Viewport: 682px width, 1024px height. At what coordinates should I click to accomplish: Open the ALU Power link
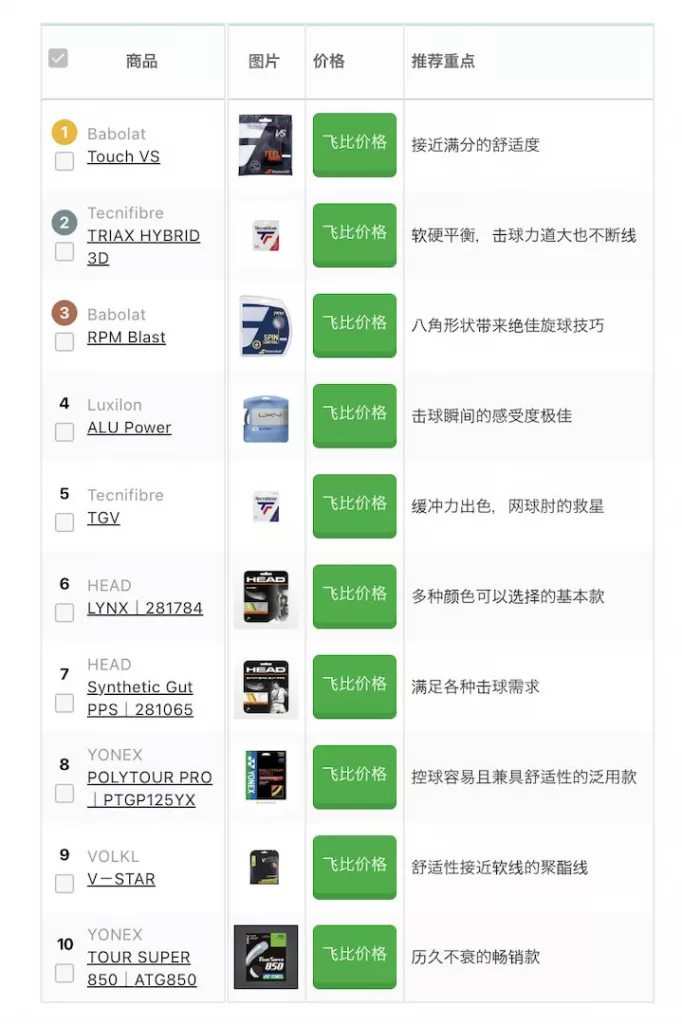129,428
